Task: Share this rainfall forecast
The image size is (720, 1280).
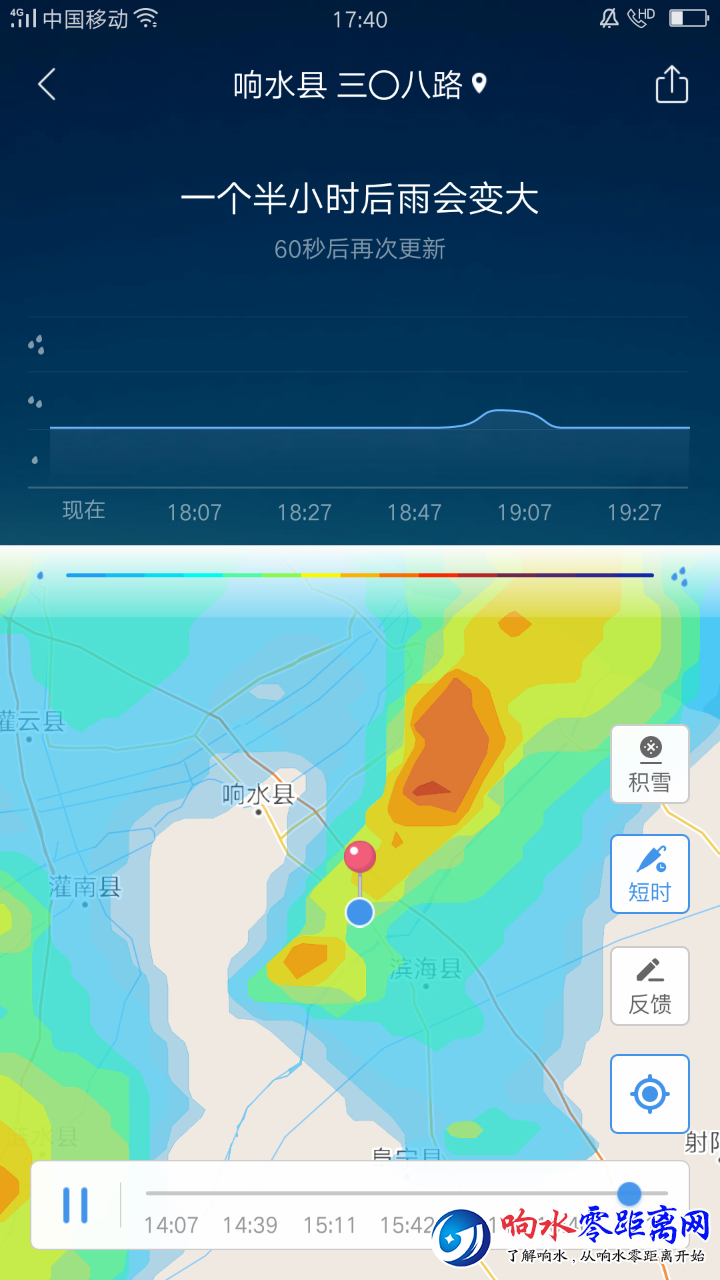Action: (x=671, y=85)
